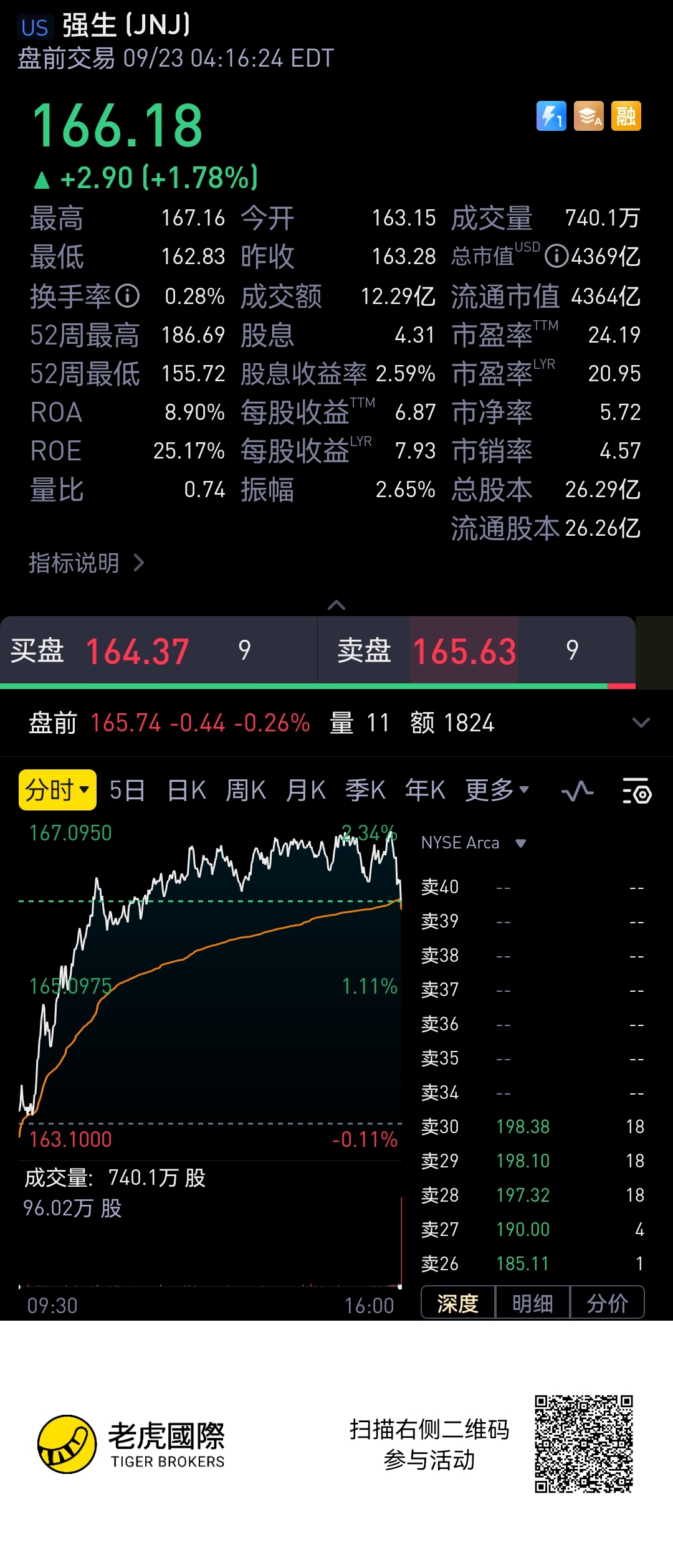673x1568 pixels.
Task: Show the 季K chart
Action: point(365,790)
